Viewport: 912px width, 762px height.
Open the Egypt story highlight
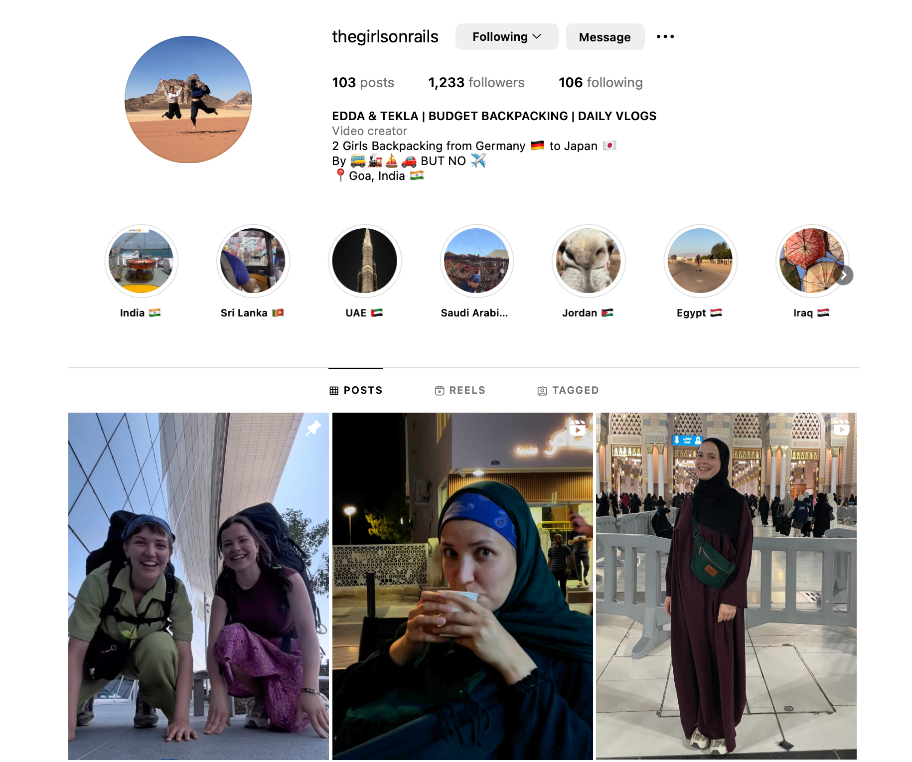pyautogui.click(x=700, y=261)
